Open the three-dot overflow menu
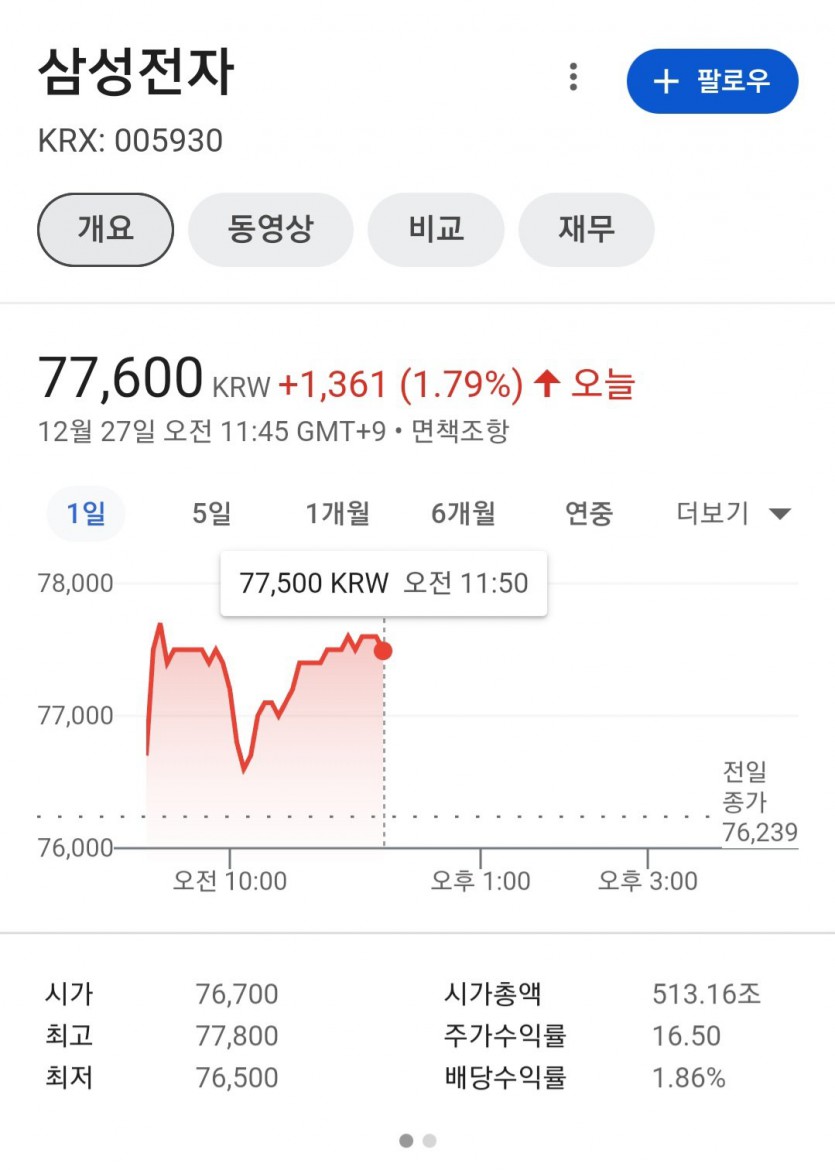Image resolution: width=835 pixels, height=1170 pixels. click(x=573, y=77)
